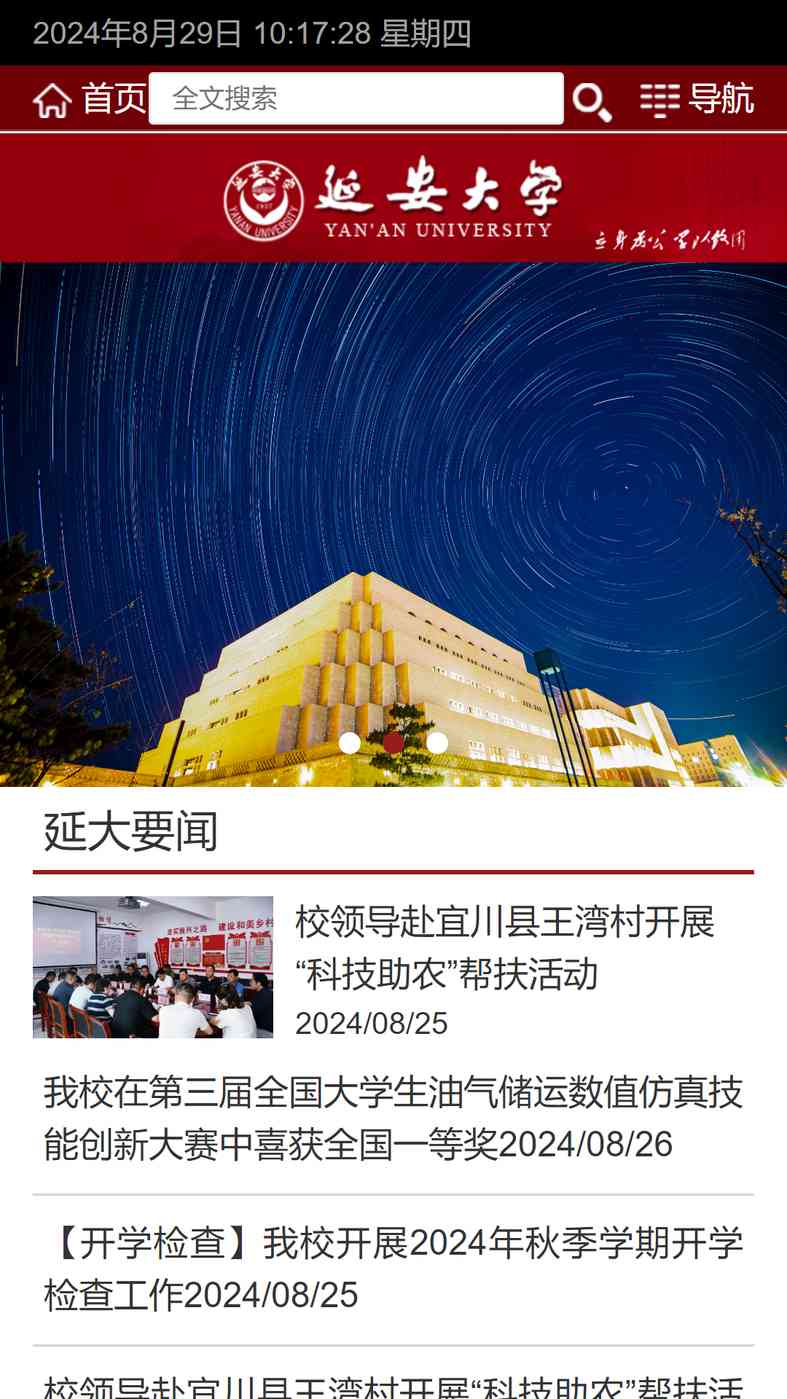787x1399 pixels.
Task: Open headline 校领导赴宜川县王湾村 dated 2024/08/25
Action: coord(505,947)
